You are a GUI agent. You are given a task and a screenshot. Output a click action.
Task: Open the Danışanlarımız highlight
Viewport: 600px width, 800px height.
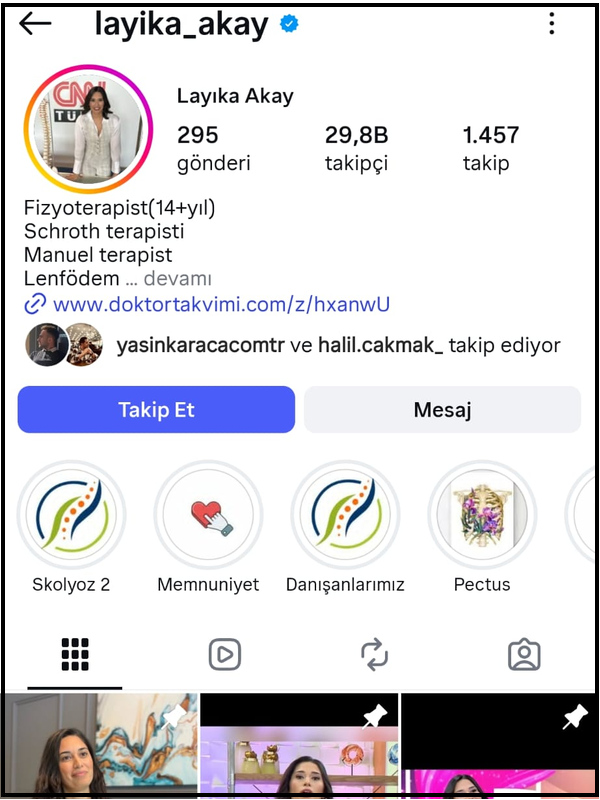pyautogui.click(x=345, y=515)
